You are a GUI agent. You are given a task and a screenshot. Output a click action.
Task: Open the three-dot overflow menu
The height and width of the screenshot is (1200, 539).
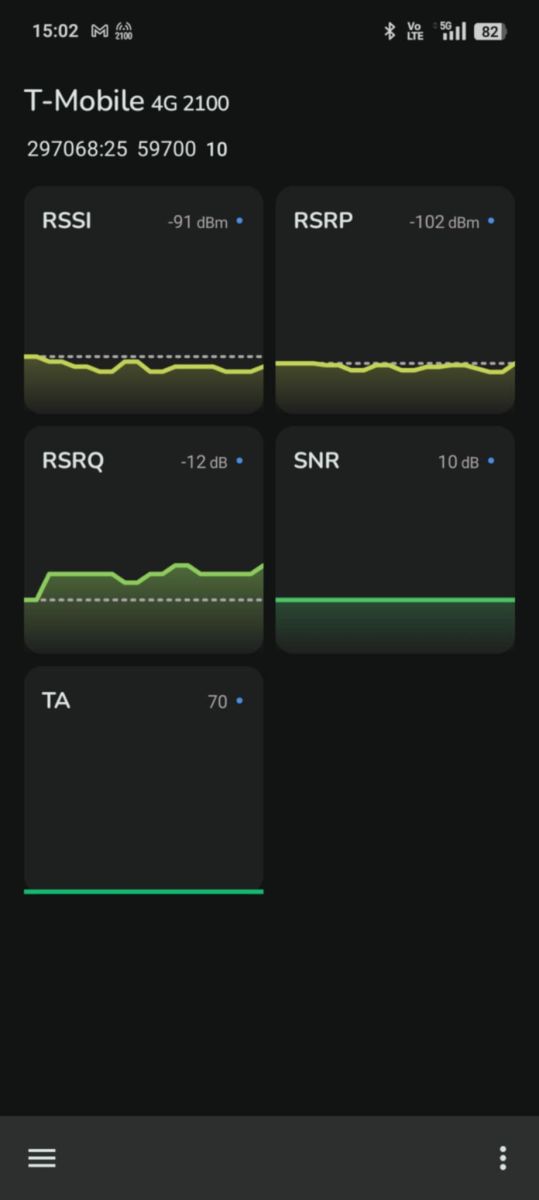(502, 1158)
